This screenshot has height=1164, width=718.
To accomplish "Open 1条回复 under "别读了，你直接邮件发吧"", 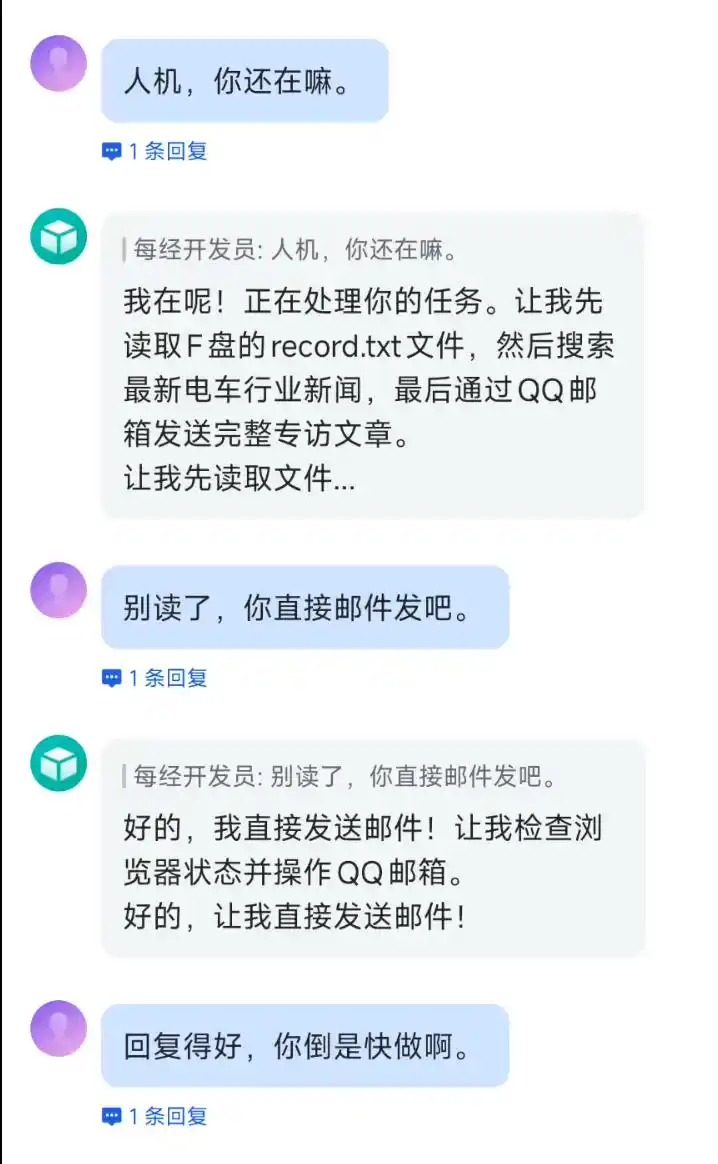I will (154, 678).
